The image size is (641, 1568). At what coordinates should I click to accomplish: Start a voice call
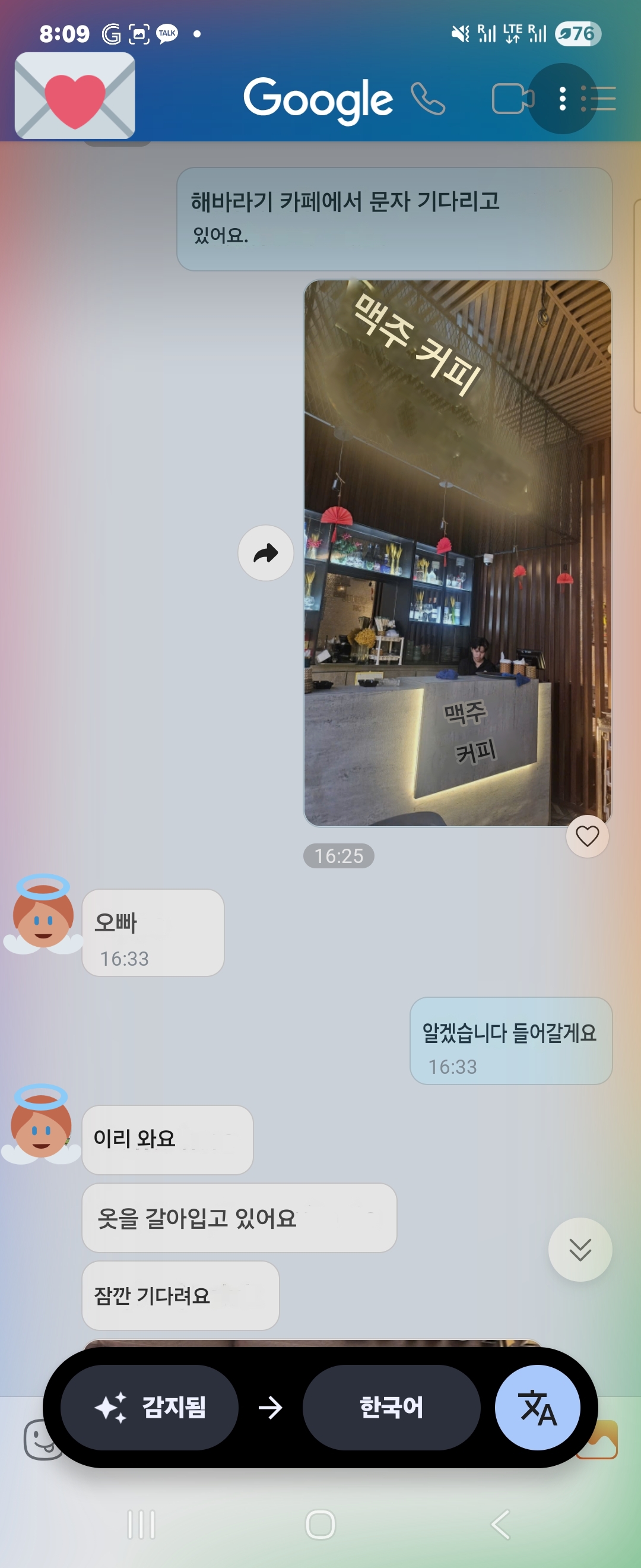tap(427, 99)
